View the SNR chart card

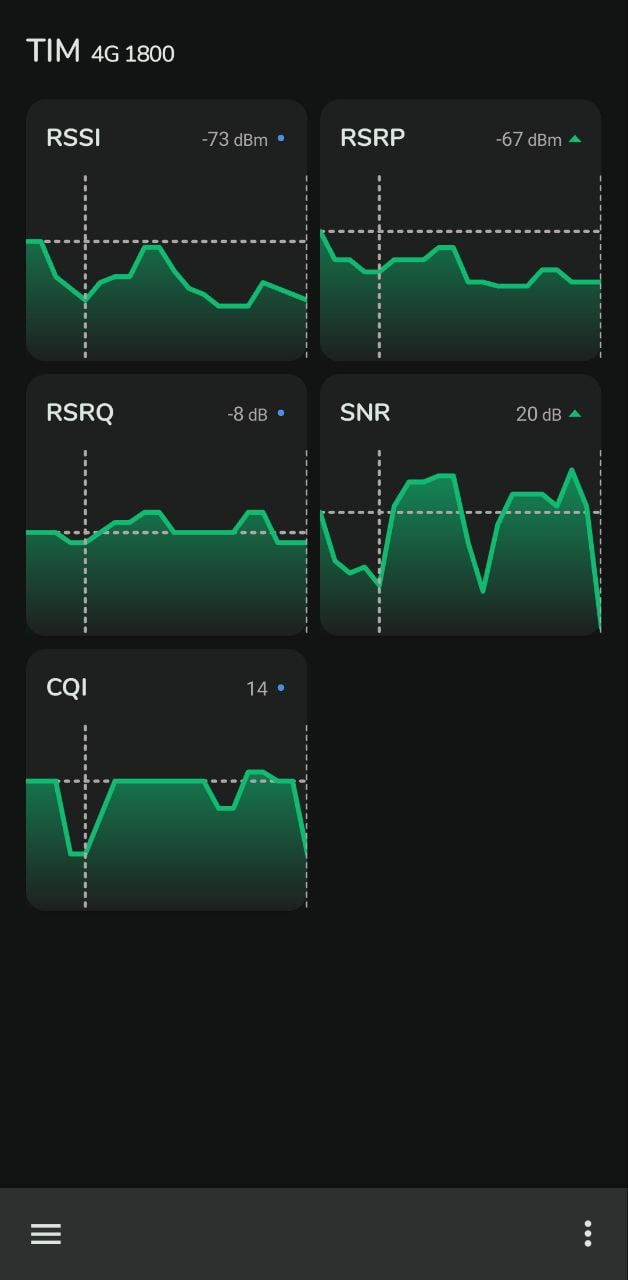[460, 505]
